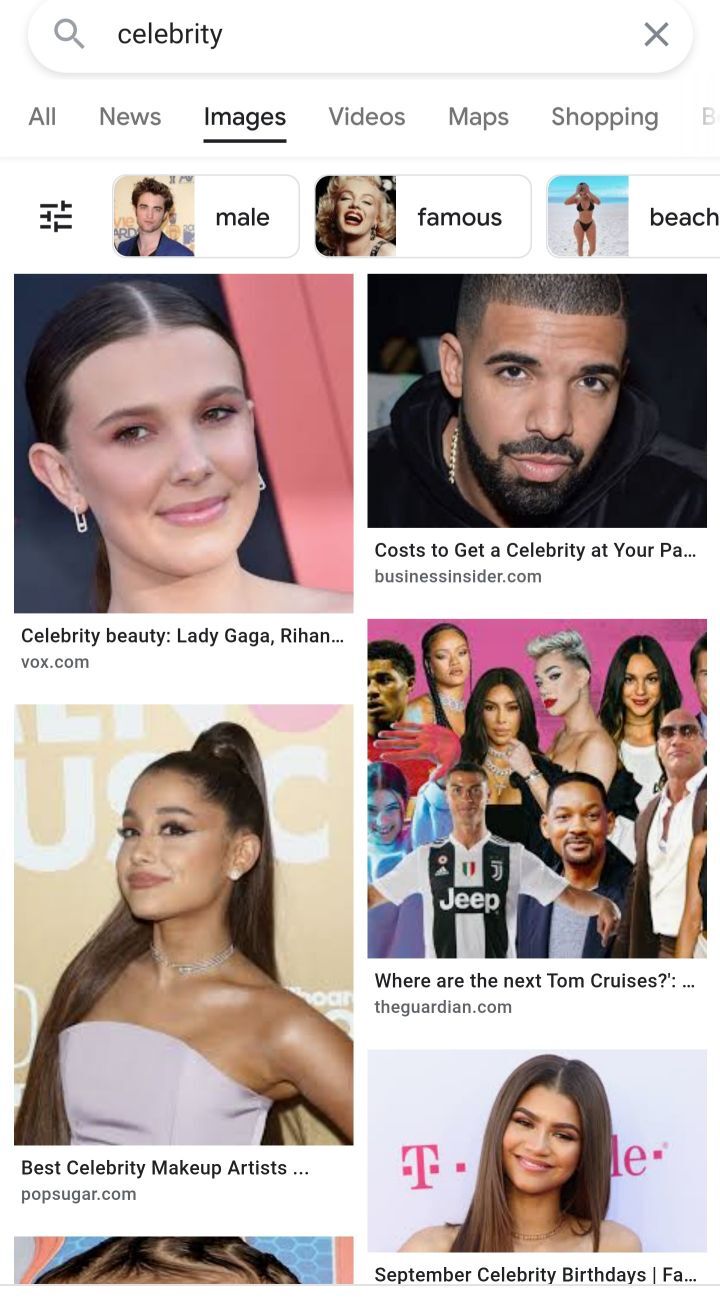Open the vox.com Celebrity beauty image result
The image size is (720, 1299).
point(183,443)
